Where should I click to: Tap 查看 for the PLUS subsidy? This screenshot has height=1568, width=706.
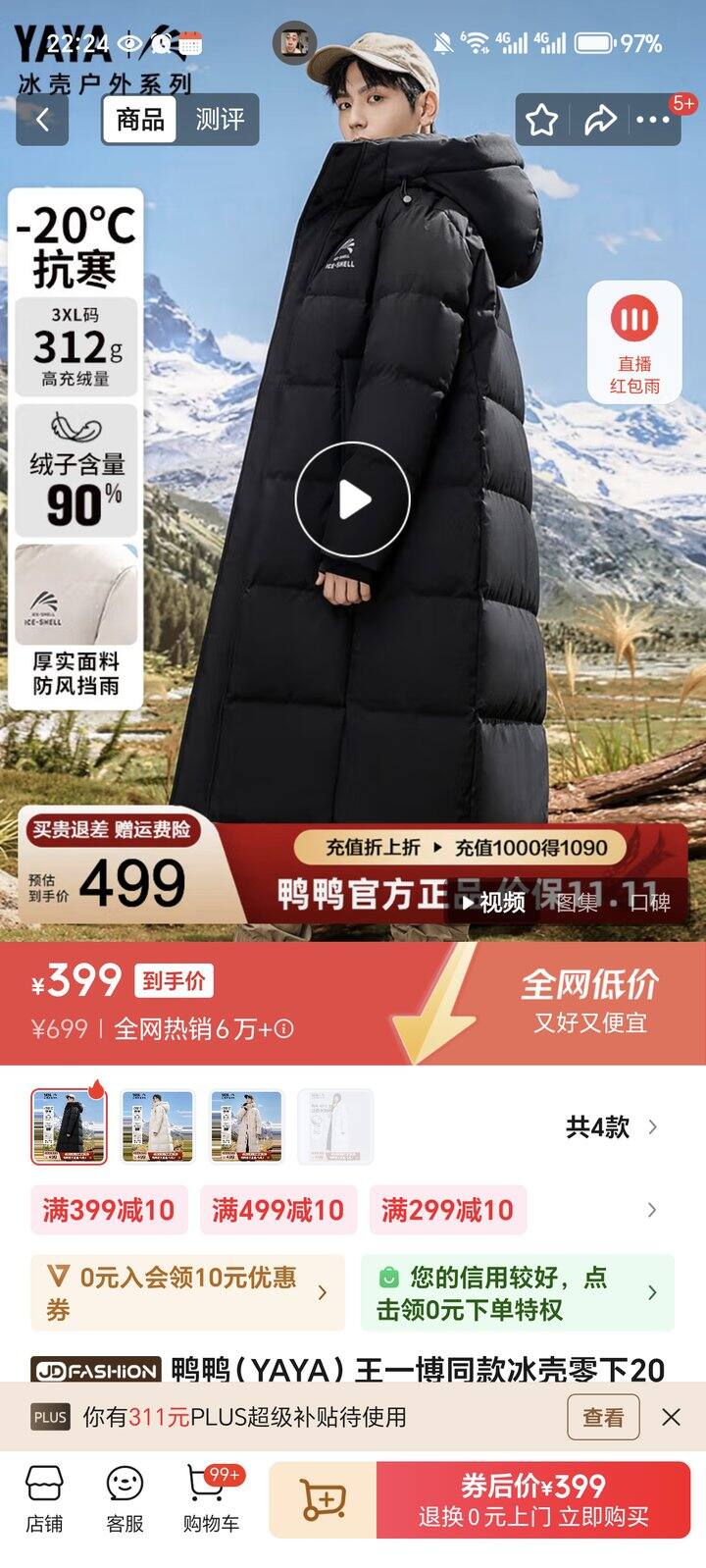603,1417
